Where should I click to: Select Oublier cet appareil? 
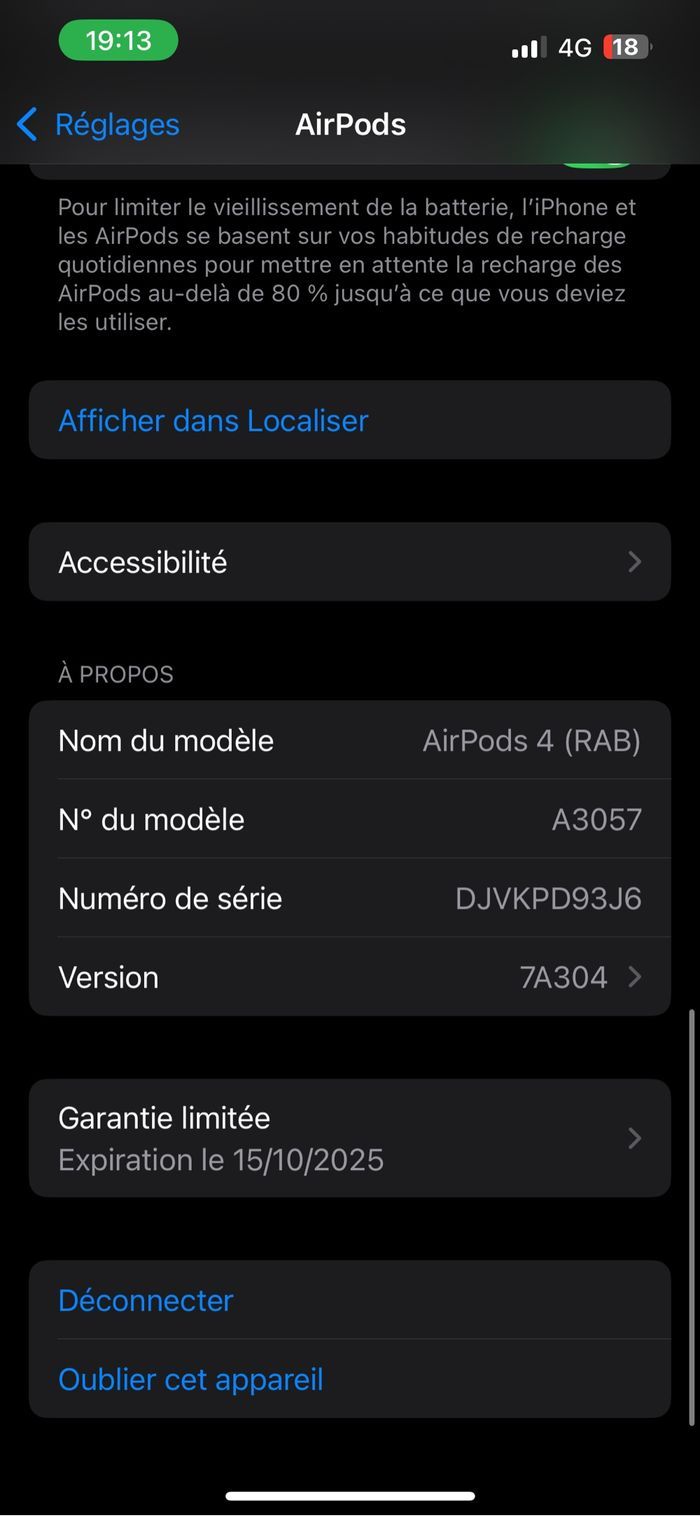coord(191,1379)
